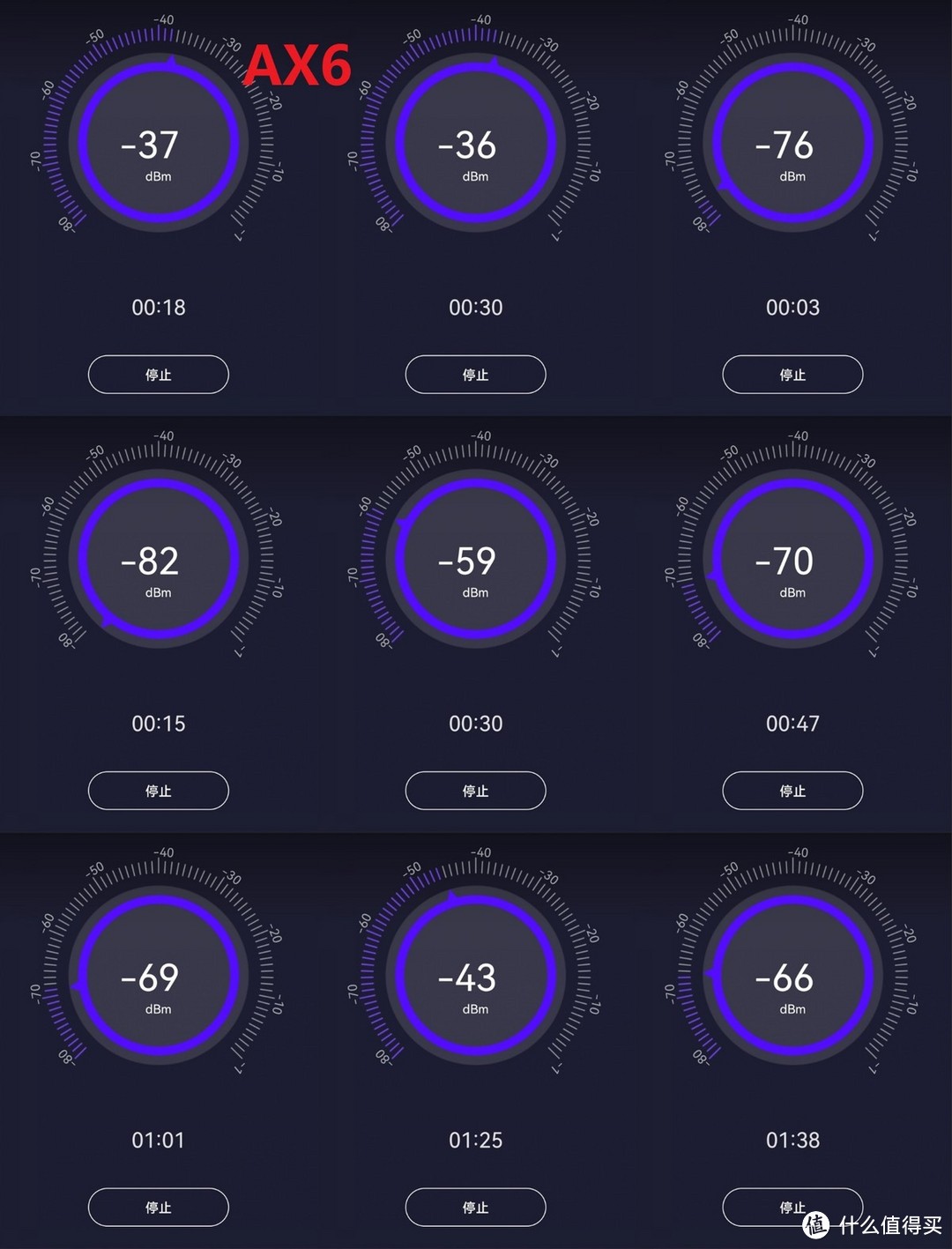This screenshot has width=952, height=1249.
Task: Click the -37 dBm signal gauge dial
Action: tap(159, 145)
